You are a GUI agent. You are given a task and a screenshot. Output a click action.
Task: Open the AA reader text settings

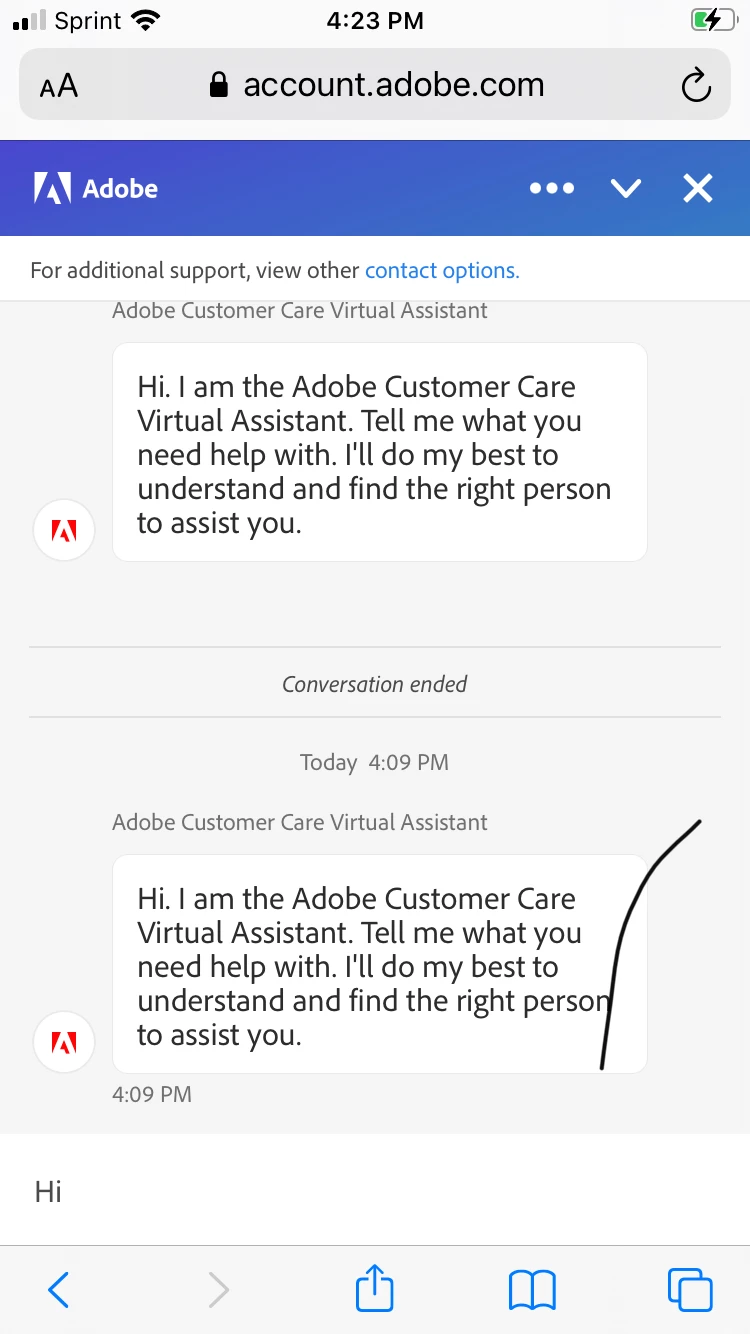tap(59, 86)
